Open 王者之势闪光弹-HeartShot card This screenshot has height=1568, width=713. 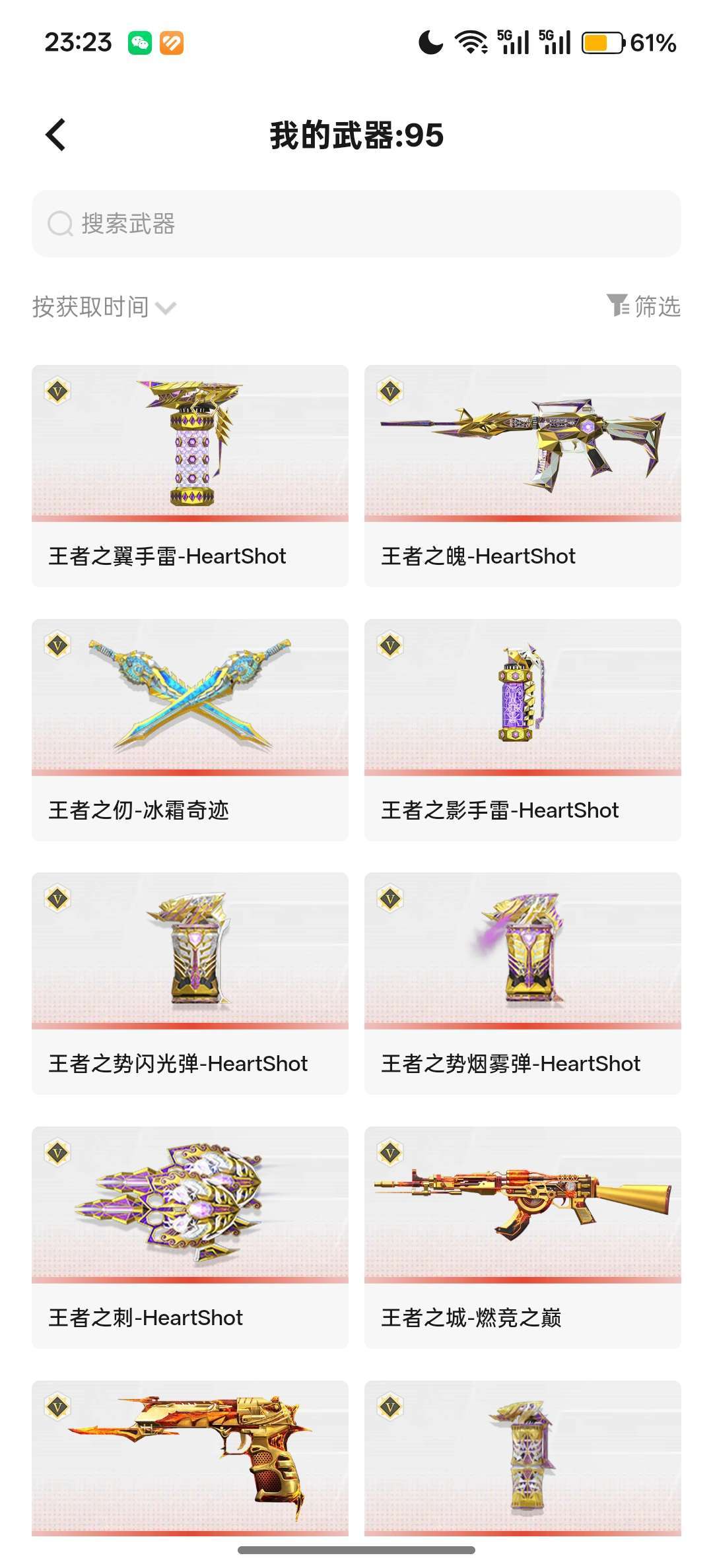190,983
